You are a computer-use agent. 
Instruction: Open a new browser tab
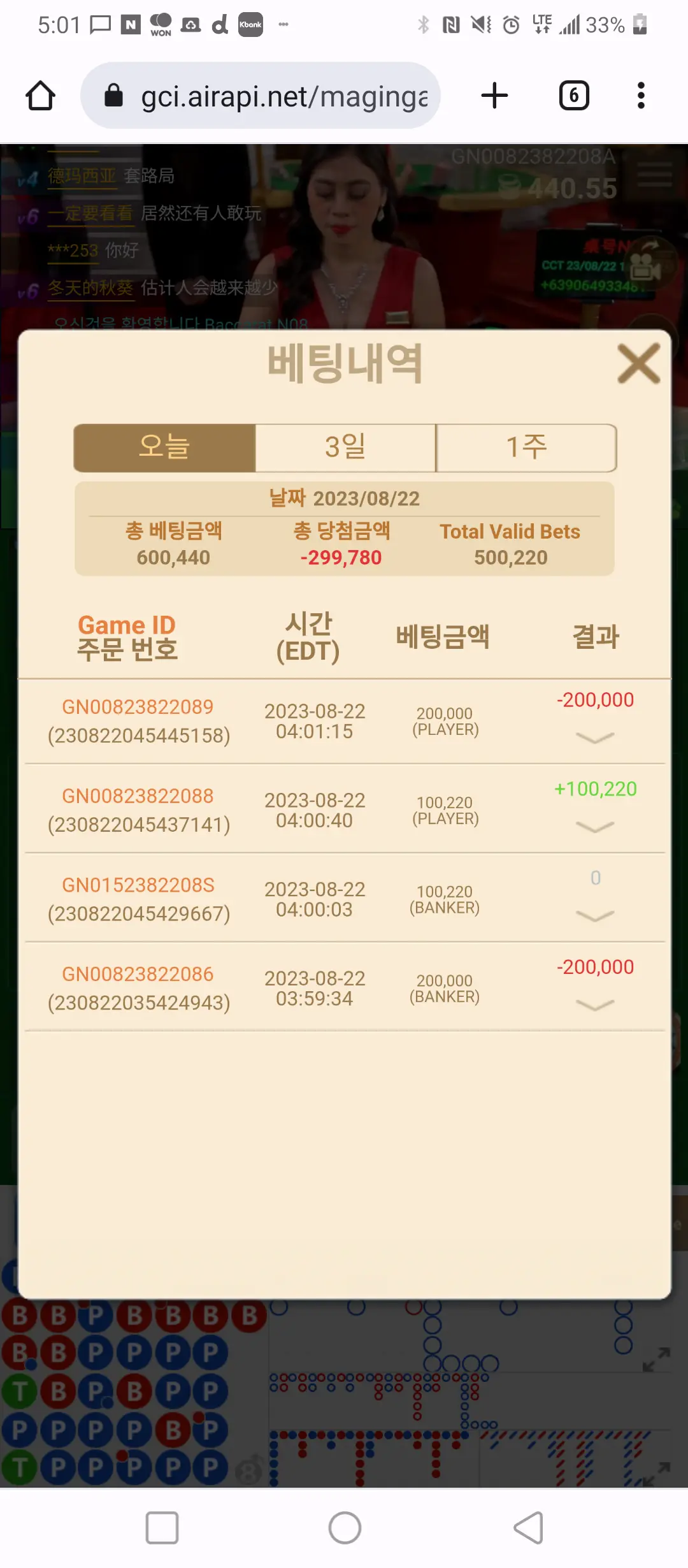click(x=494, y=96)
